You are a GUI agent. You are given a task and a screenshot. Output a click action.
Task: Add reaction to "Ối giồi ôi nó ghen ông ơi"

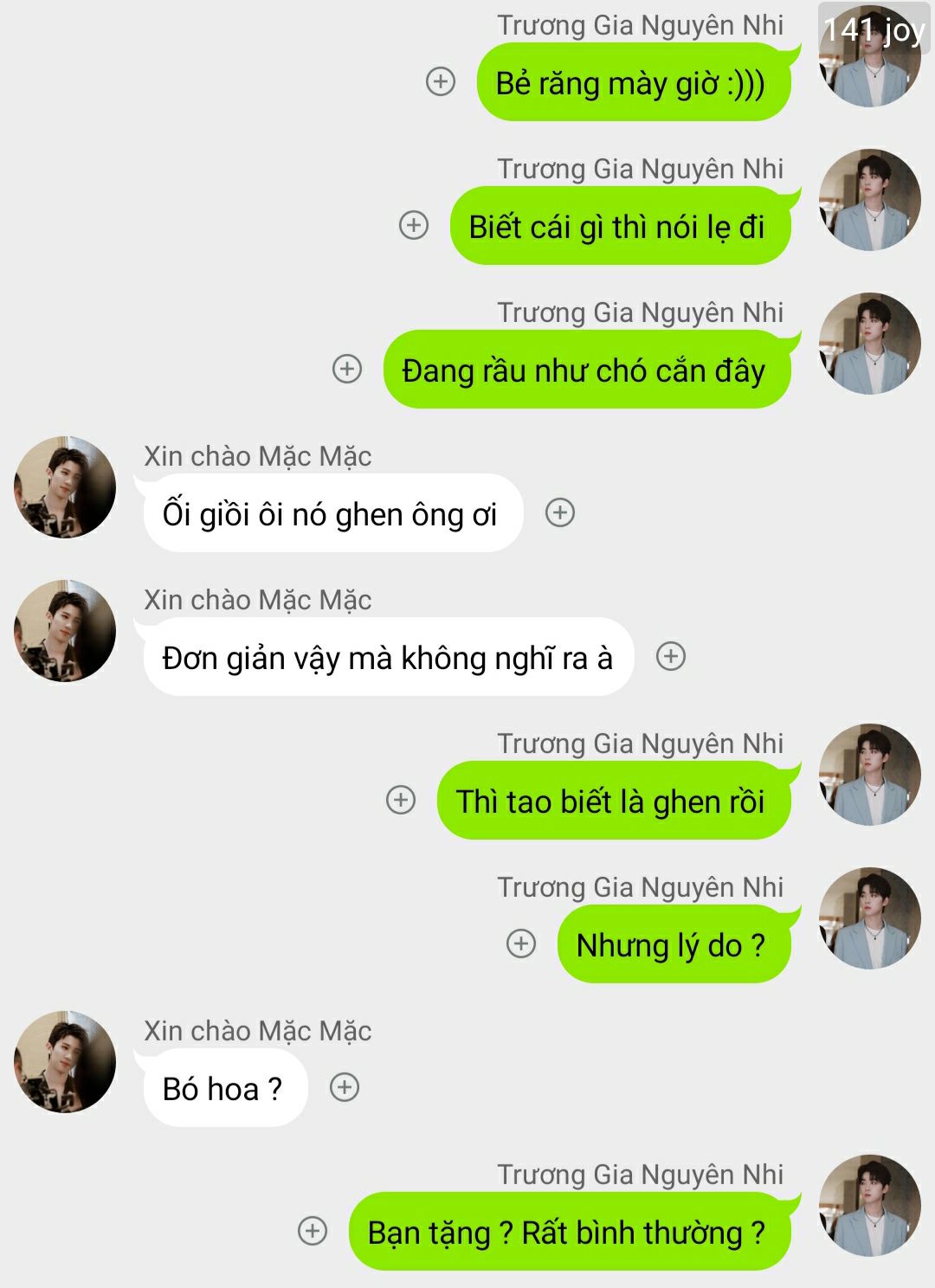pos(560,512)
